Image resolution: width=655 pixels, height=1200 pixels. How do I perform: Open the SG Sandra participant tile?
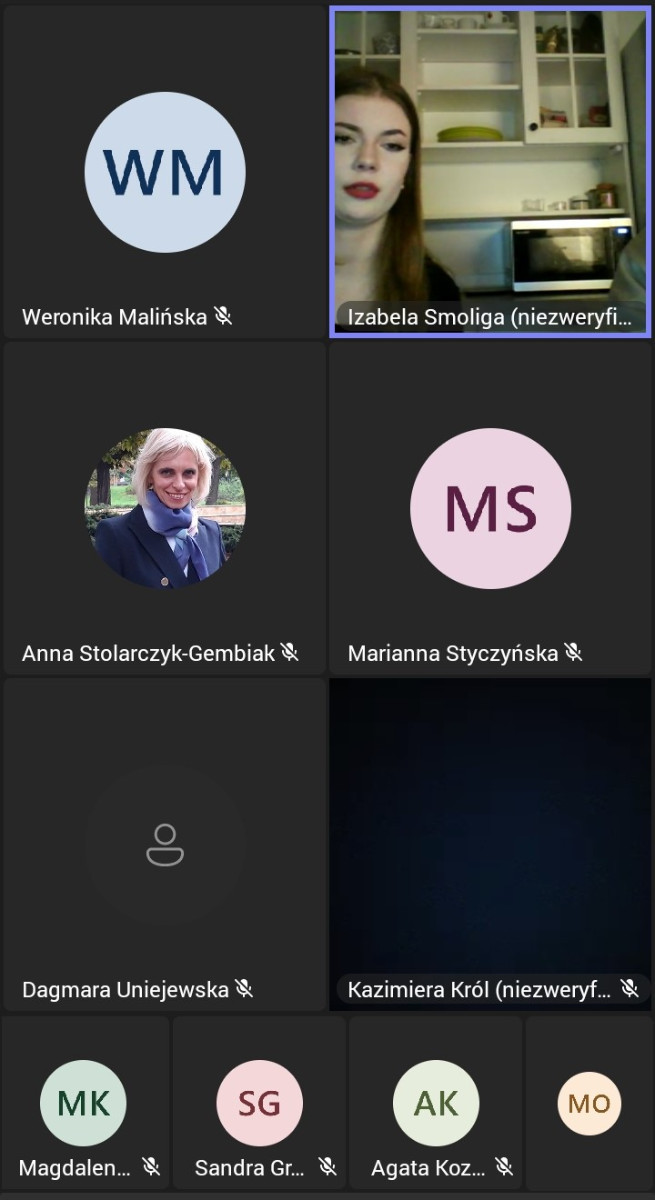coord(260,1103)
